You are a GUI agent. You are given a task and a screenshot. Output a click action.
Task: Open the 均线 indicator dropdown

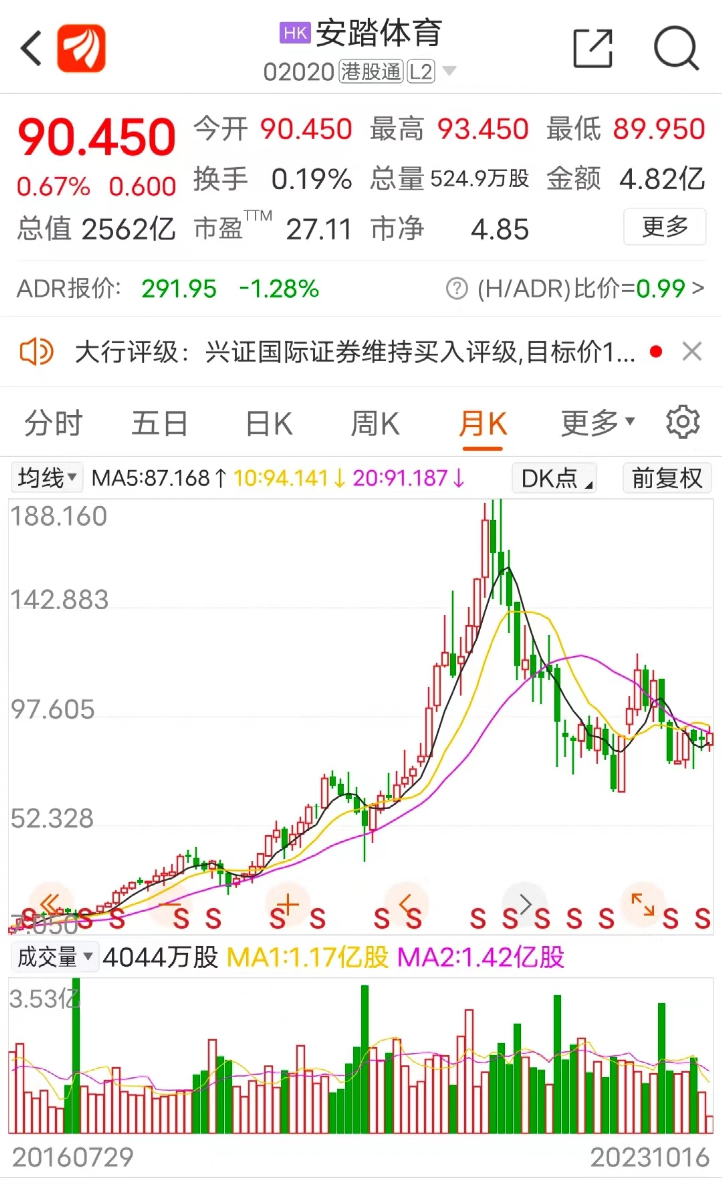coord(47,478)
